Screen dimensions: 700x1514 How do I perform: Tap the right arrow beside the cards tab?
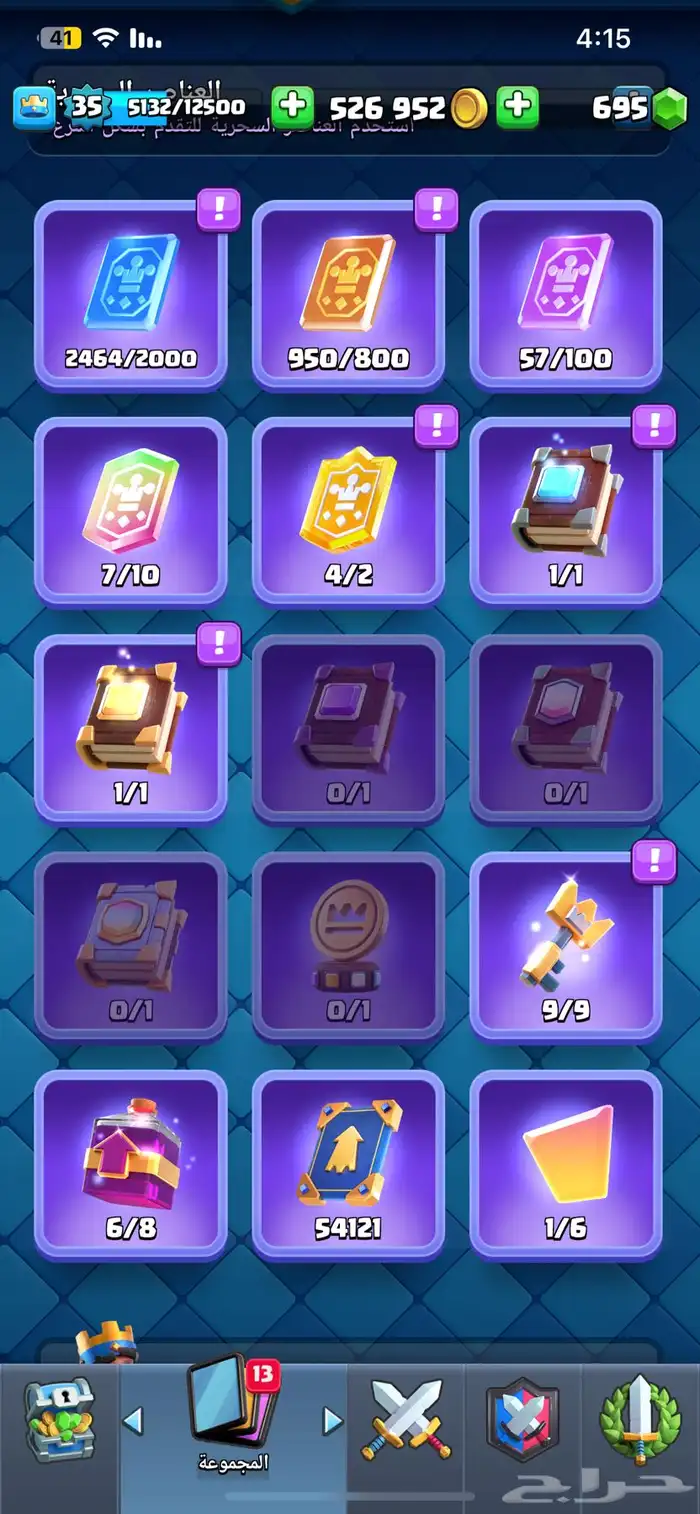pyautogui.click(x=333, y=1420)
